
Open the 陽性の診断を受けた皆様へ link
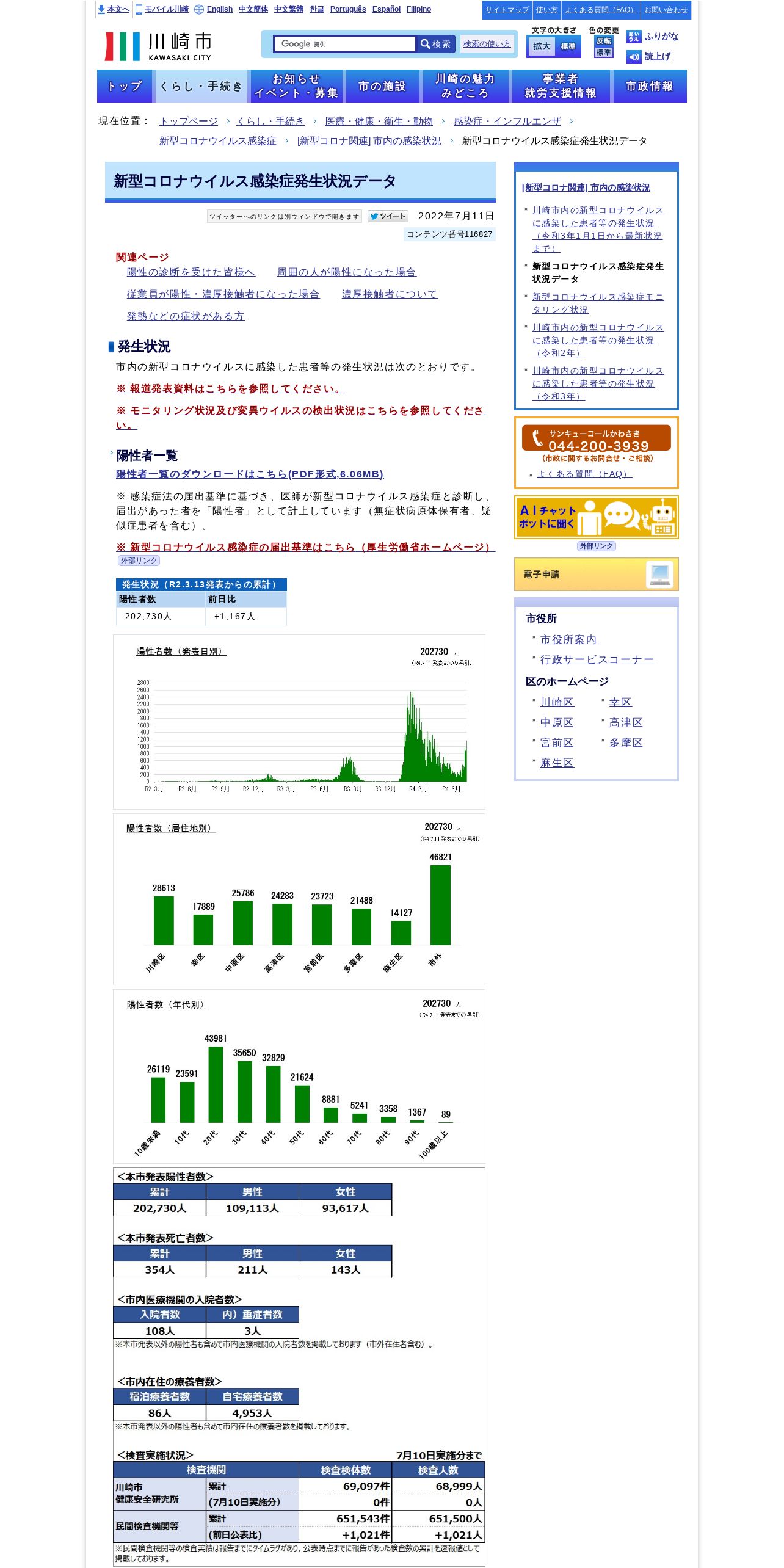(x=191, y=272)
